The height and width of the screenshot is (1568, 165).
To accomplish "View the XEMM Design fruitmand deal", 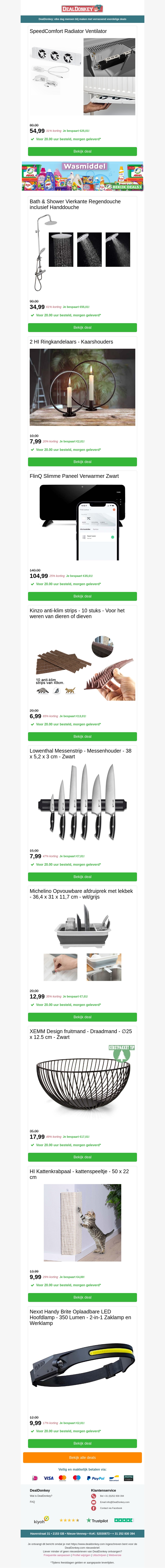I will 82,1157.
